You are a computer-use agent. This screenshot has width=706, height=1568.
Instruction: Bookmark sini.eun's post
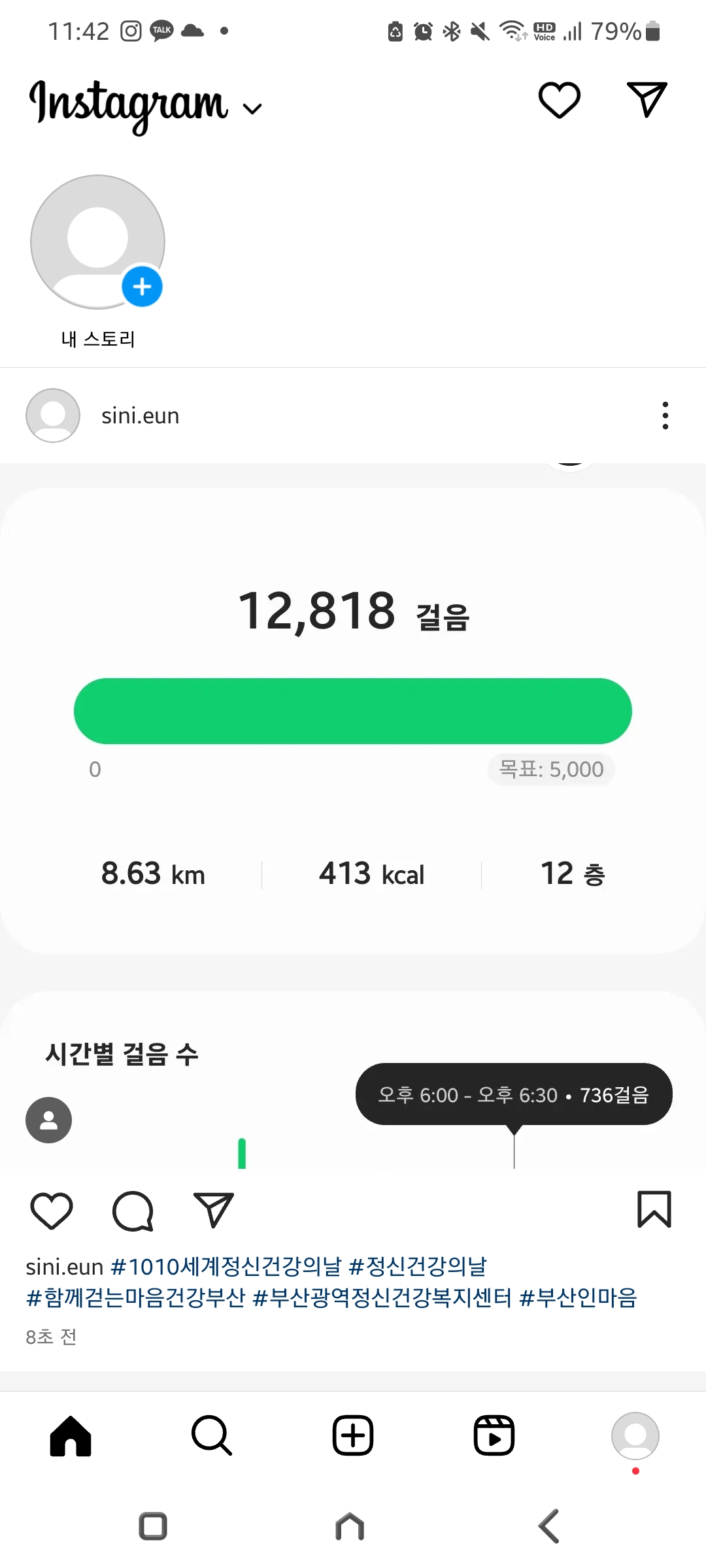[654, 1209]
